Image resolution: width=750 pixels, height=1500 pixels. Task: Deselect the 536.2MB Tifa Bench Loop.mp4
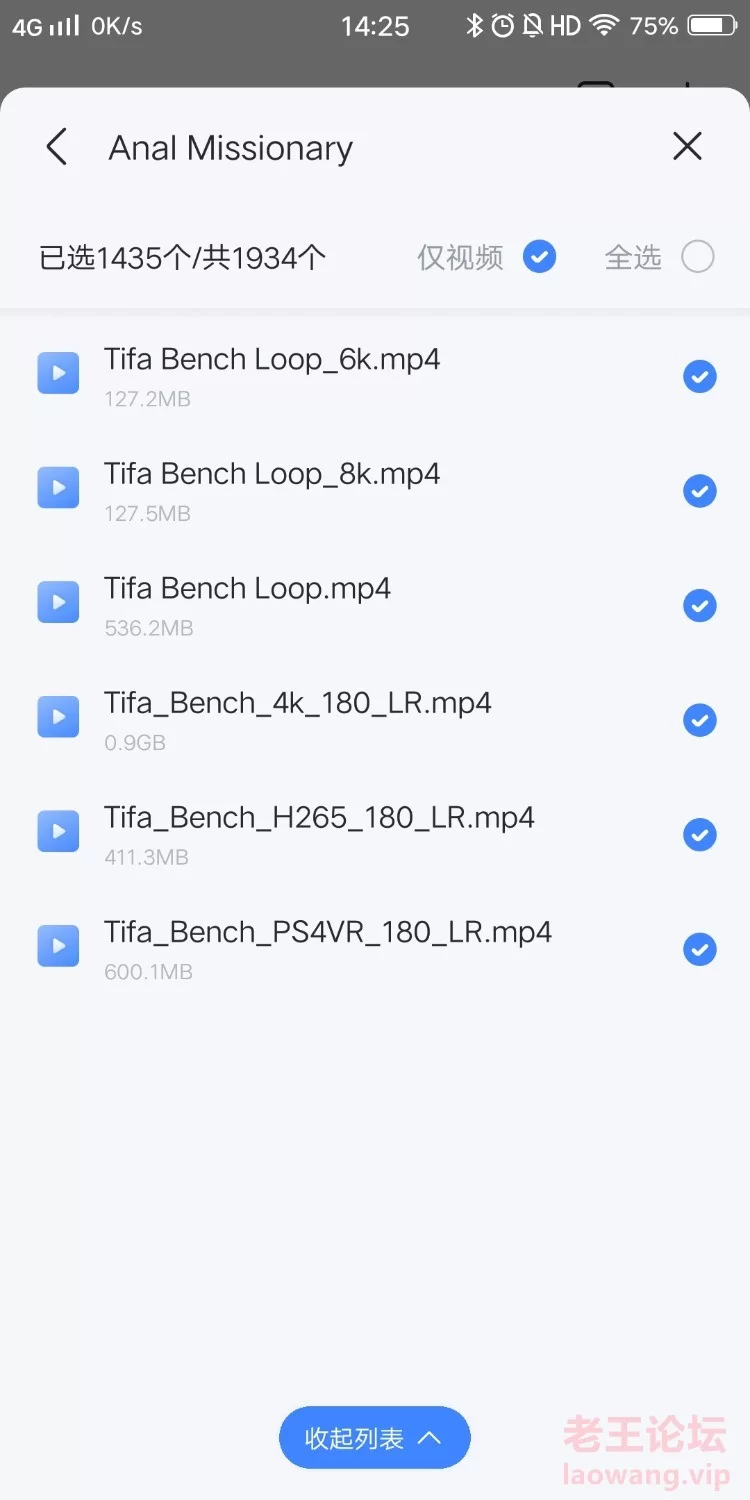coord(700,606)
